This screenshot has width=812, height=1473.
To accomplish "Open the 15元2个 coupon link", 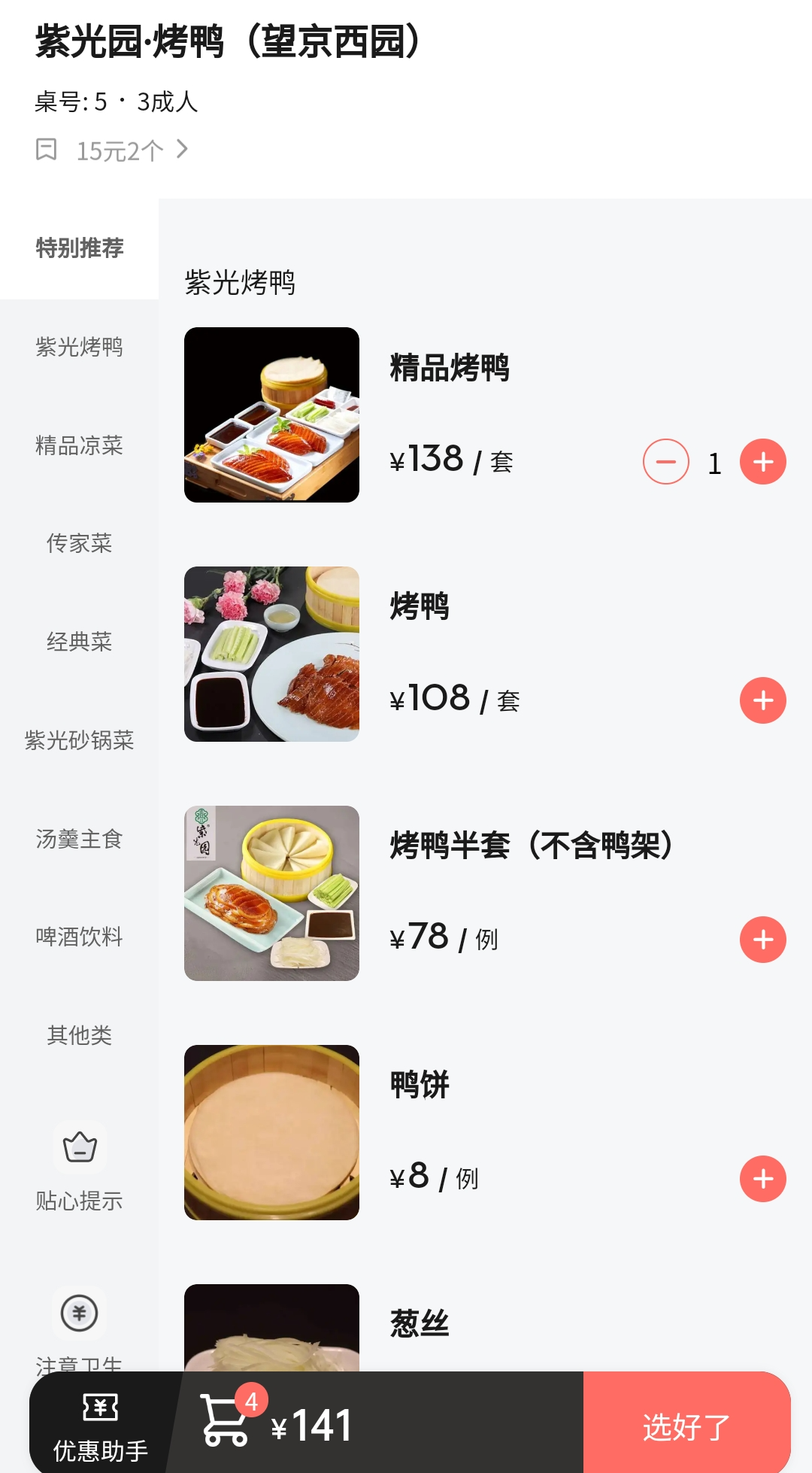I will pyautogui.click(x=120, y=150).
